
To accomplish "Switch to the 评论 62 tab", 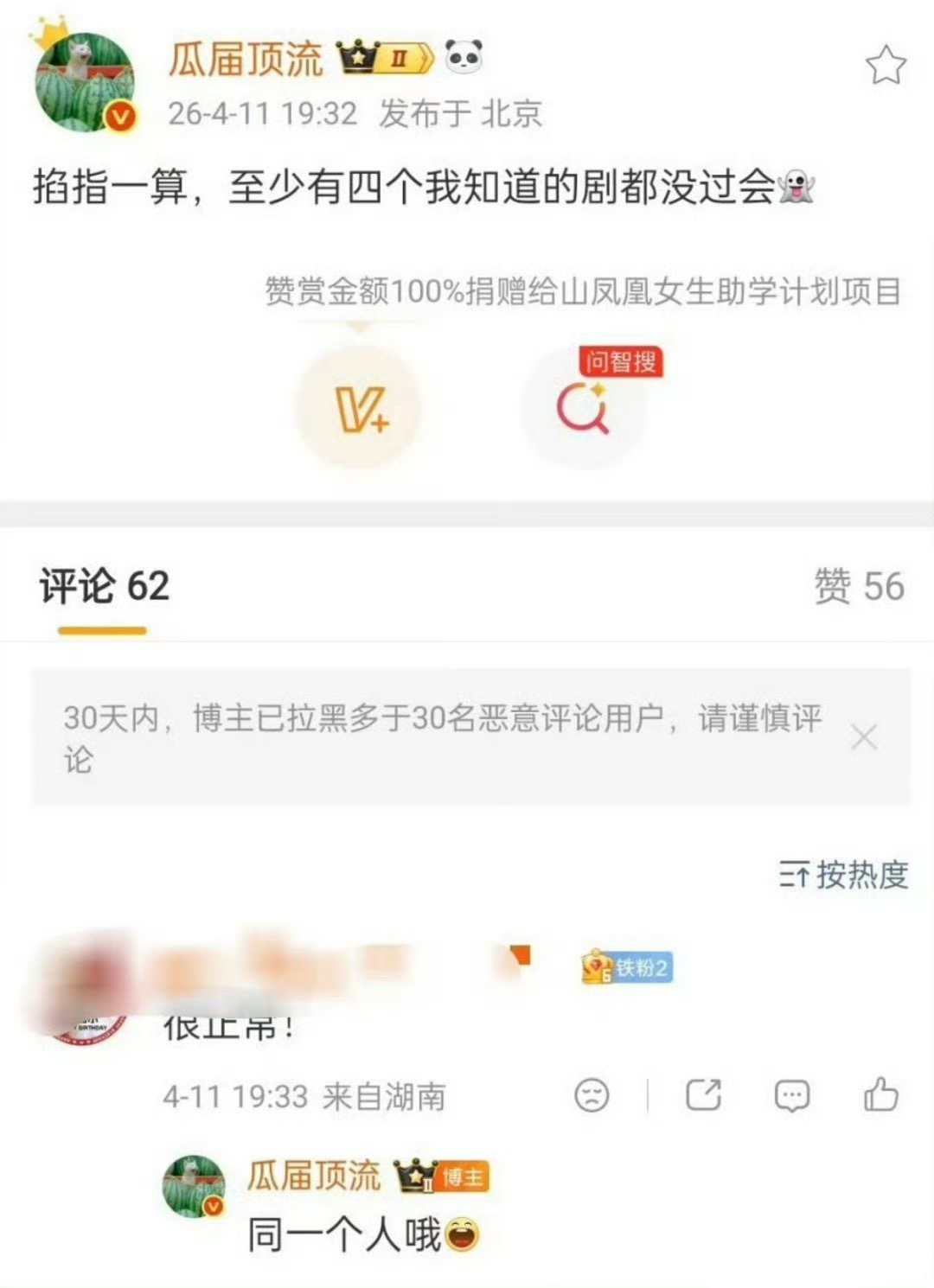I will (104, 585).
